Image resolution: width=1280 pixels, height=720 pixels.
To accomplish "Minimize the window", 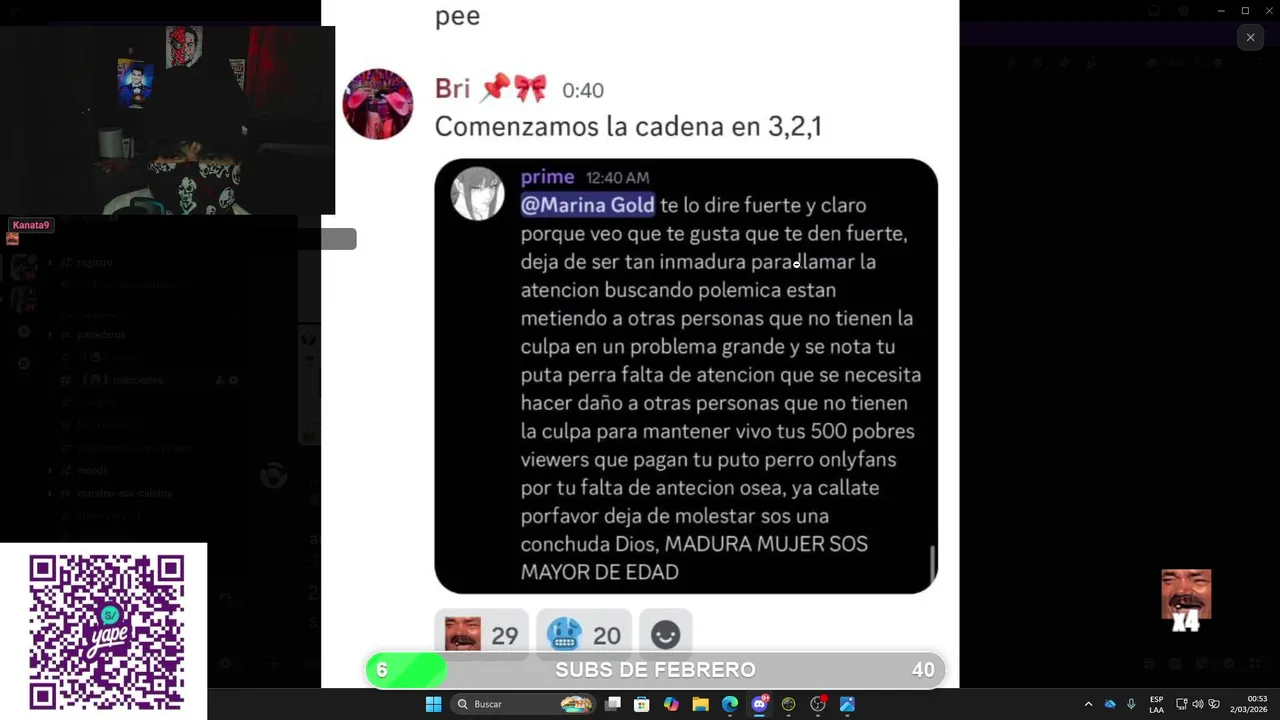I will tap(1220, 11).
